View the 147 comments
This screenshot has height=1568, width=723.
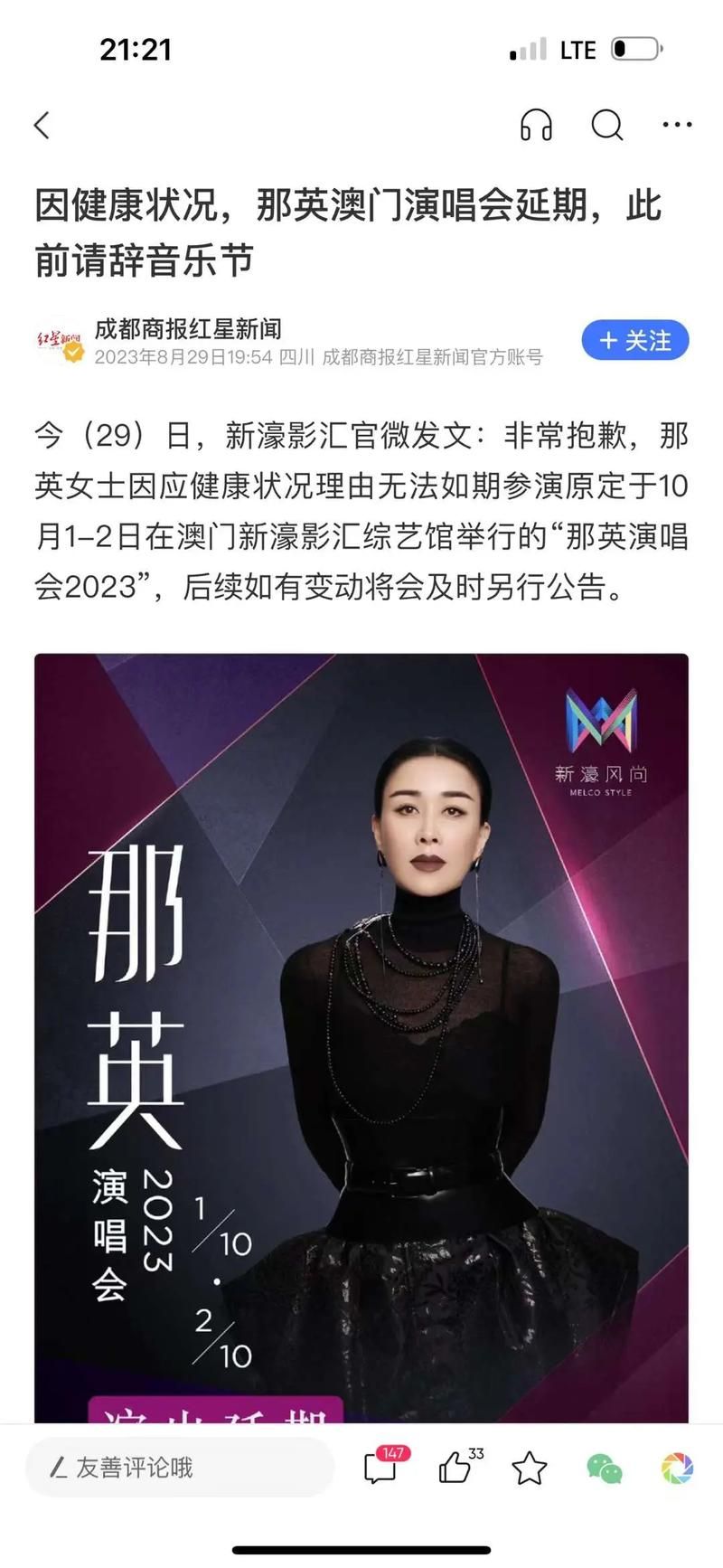381,1468
